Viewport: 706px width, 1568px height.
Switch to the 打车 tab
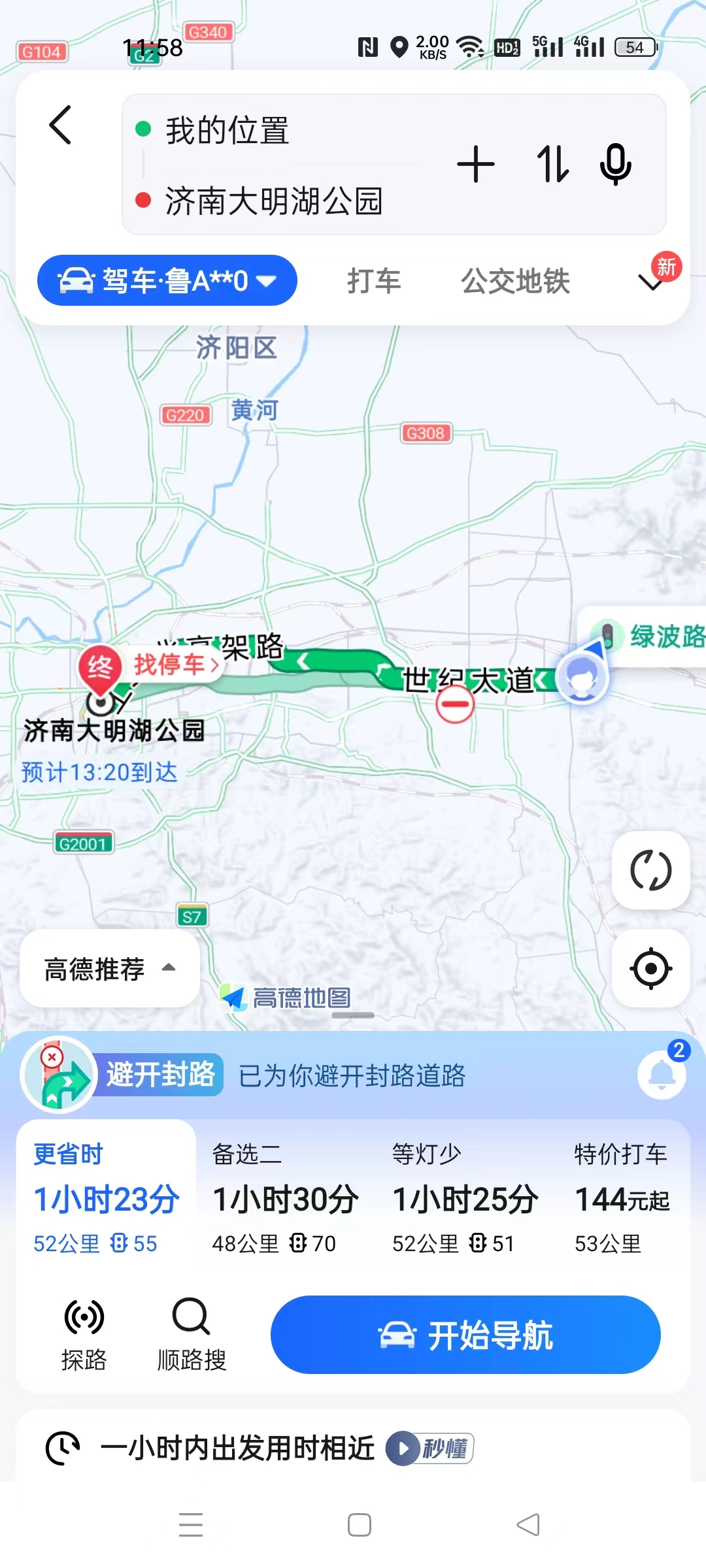pyautogui.click(x=374, y=281)
